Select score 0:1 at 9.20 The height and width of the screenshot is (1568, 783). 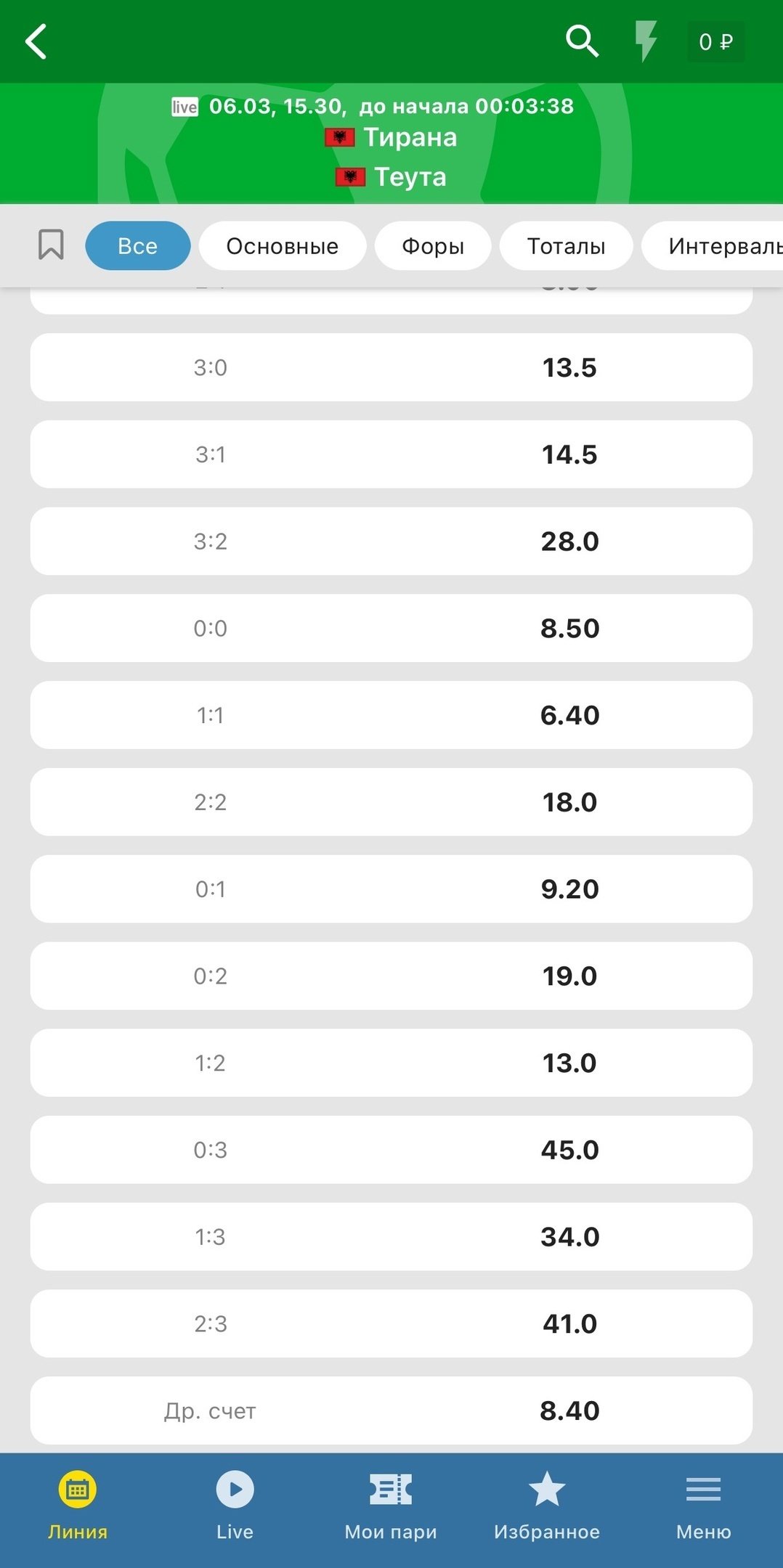[391, 889]
